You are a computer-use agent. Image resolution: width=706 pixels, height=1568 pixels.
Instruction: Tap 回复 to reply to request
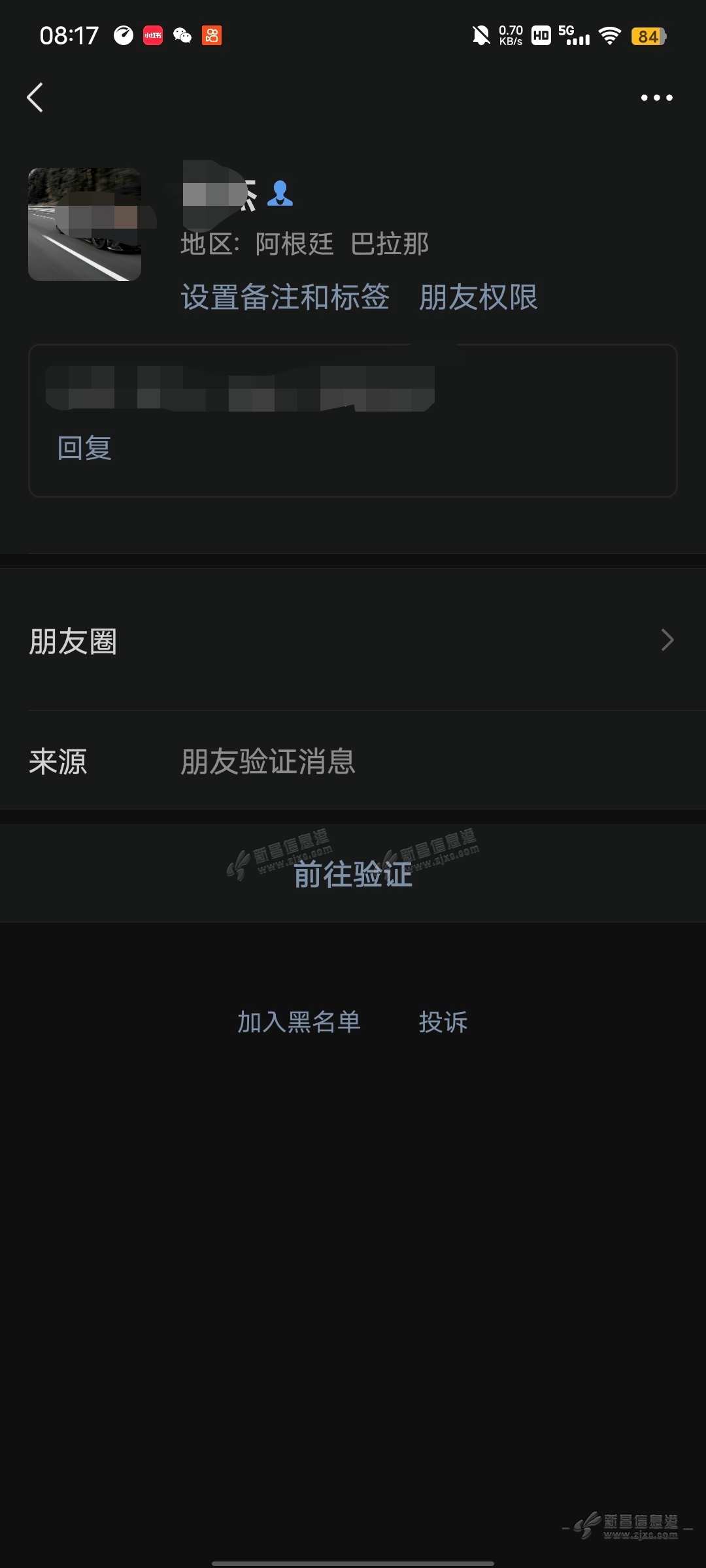click(84, 448)
